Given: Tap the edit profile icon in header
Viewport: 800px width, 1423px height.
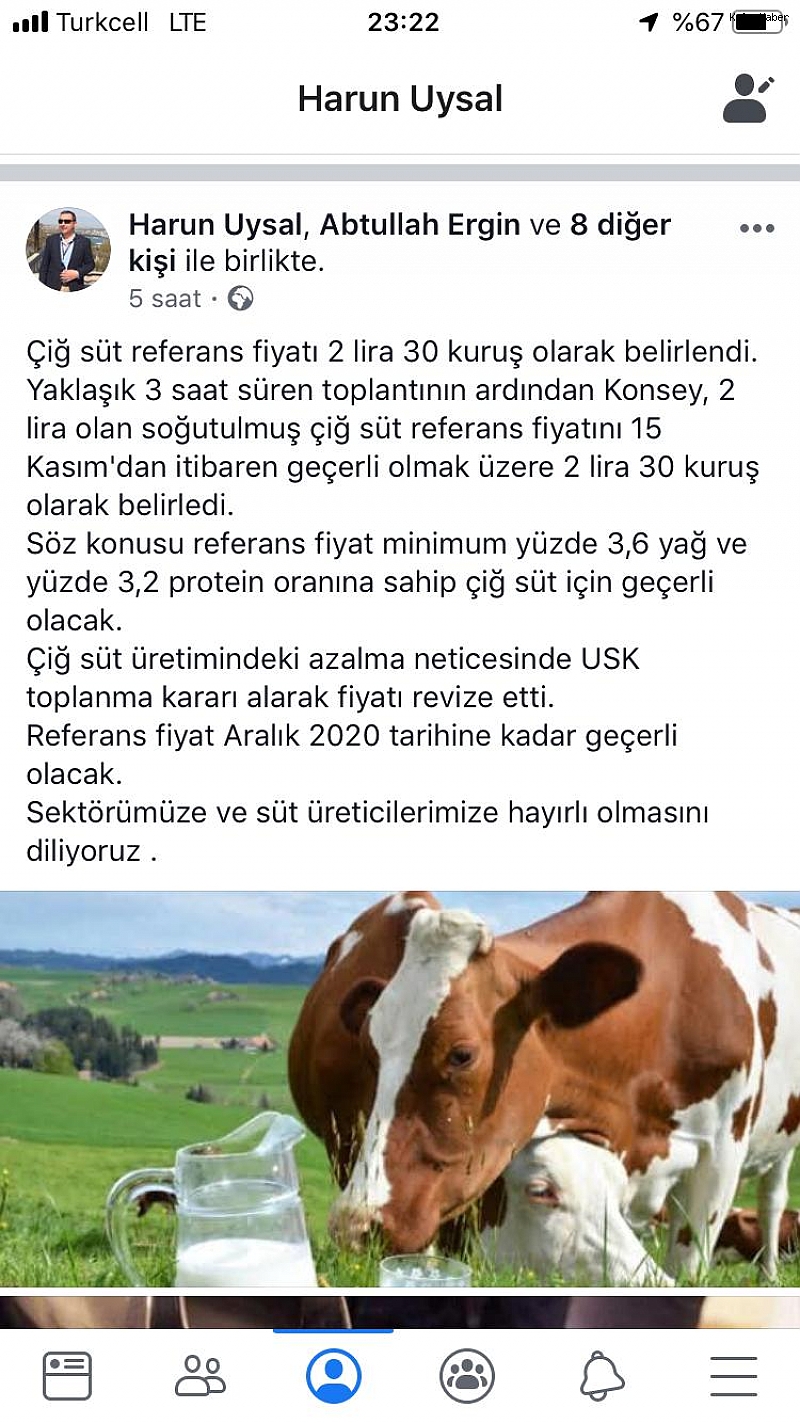Looking at the screenshot, I should 748,98.
